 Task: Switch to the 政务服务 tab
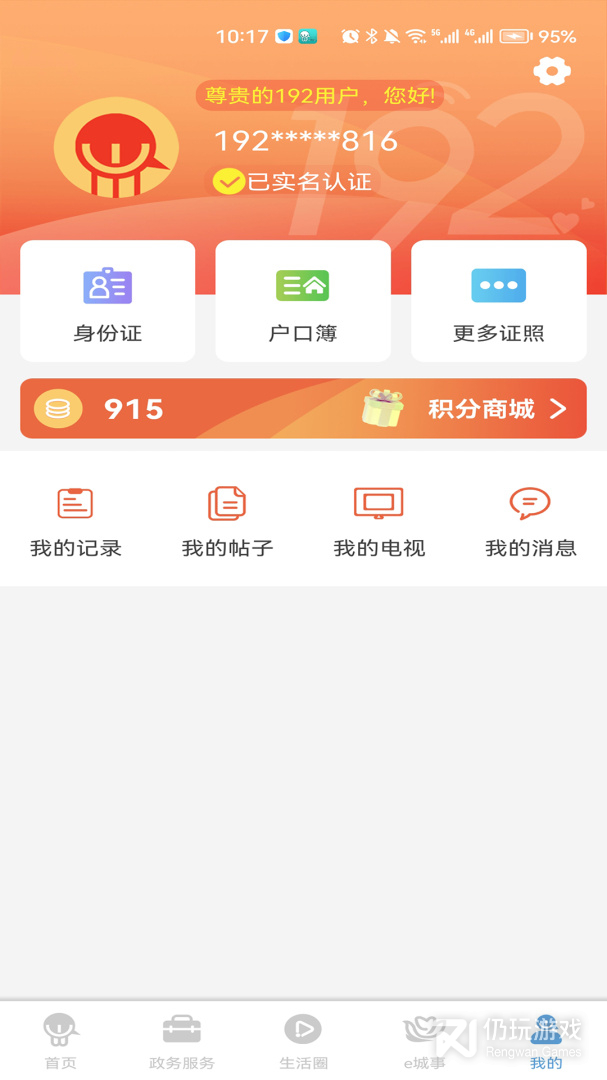182,1041
